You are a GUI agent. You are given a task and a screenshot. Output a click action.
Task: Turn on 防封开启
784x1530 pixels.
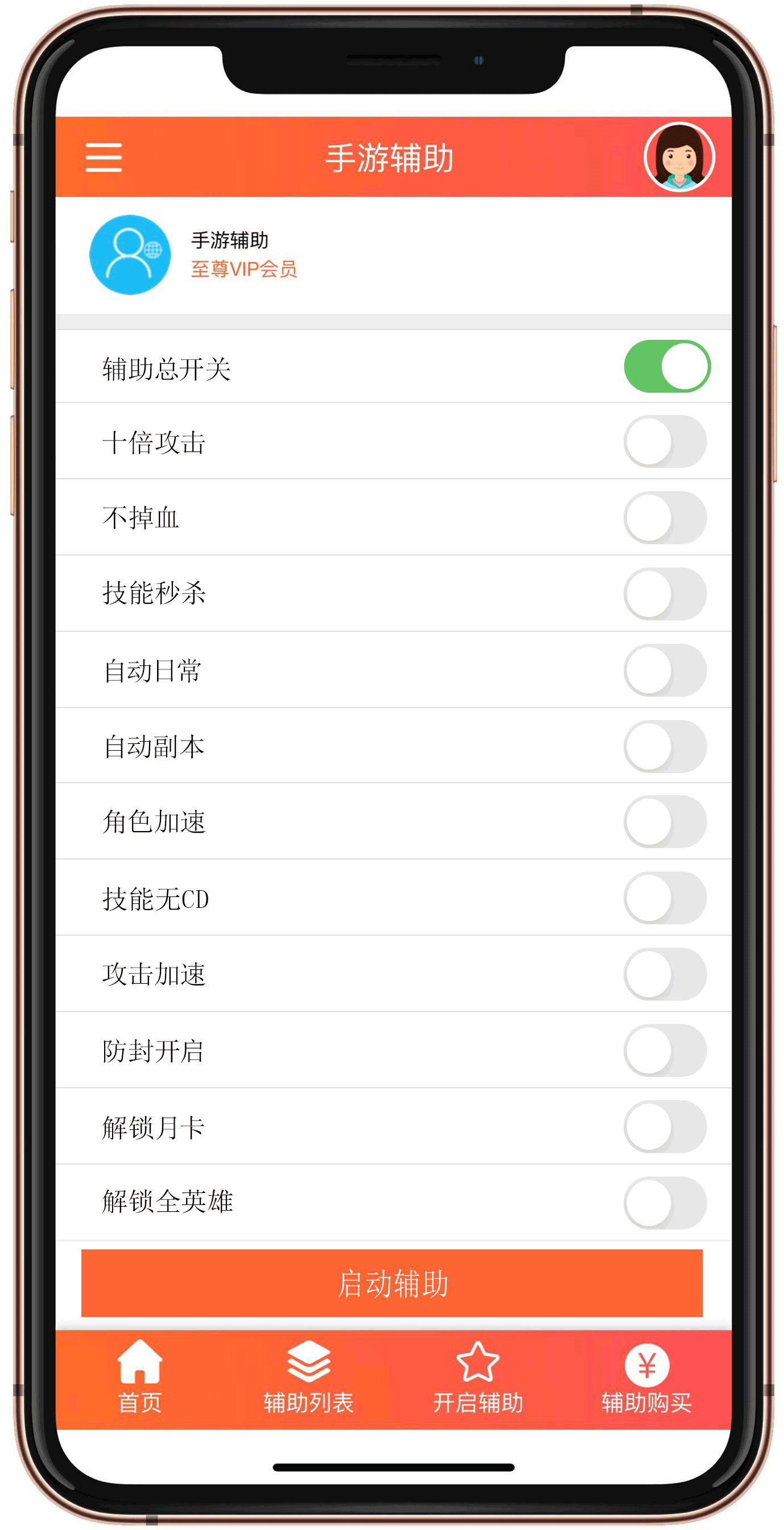(x=665, y=1051)
